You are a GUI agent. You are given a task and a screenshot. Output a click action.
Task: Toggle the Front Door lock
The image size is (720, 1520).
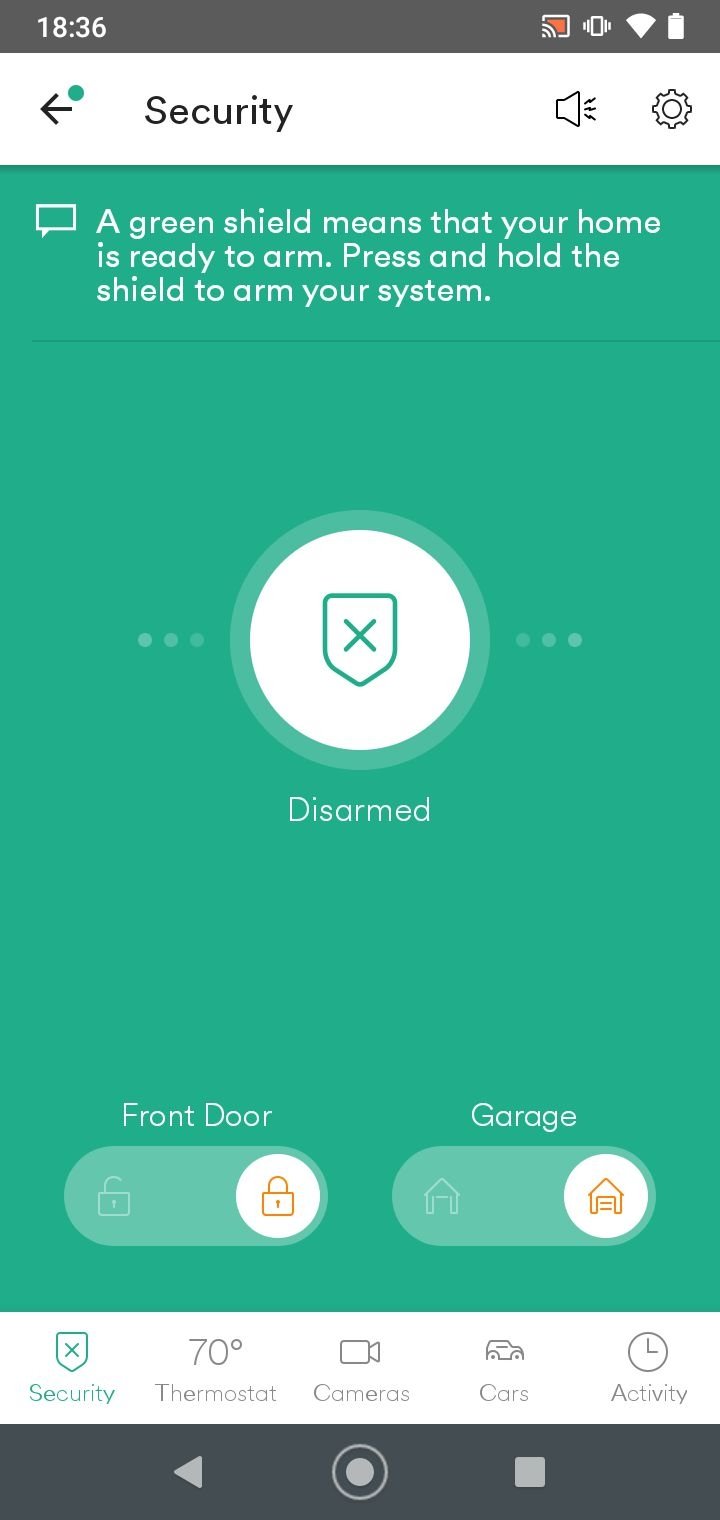coord(196,1196)
